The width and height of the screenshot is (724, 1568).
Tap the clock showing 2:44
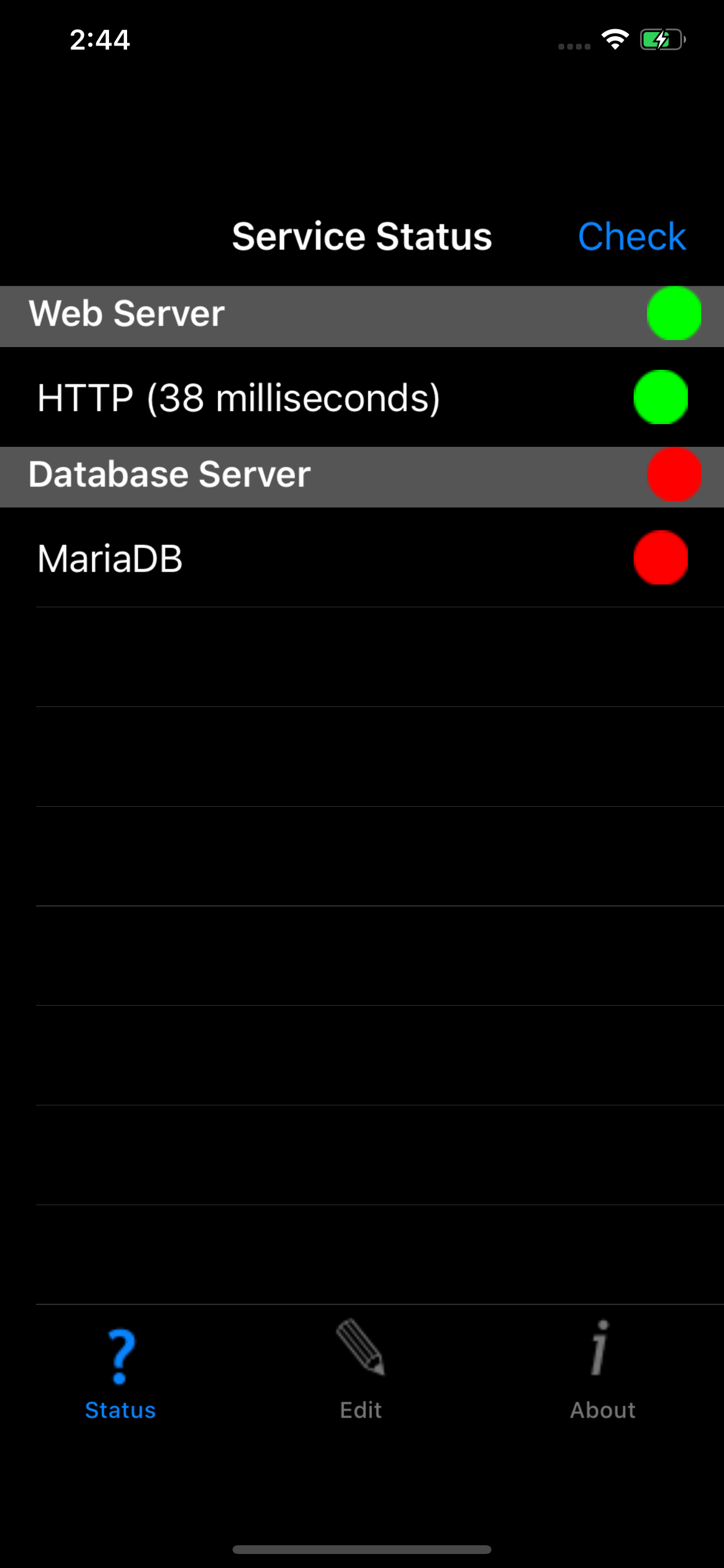pyautogui.click(x=101, y=40)
